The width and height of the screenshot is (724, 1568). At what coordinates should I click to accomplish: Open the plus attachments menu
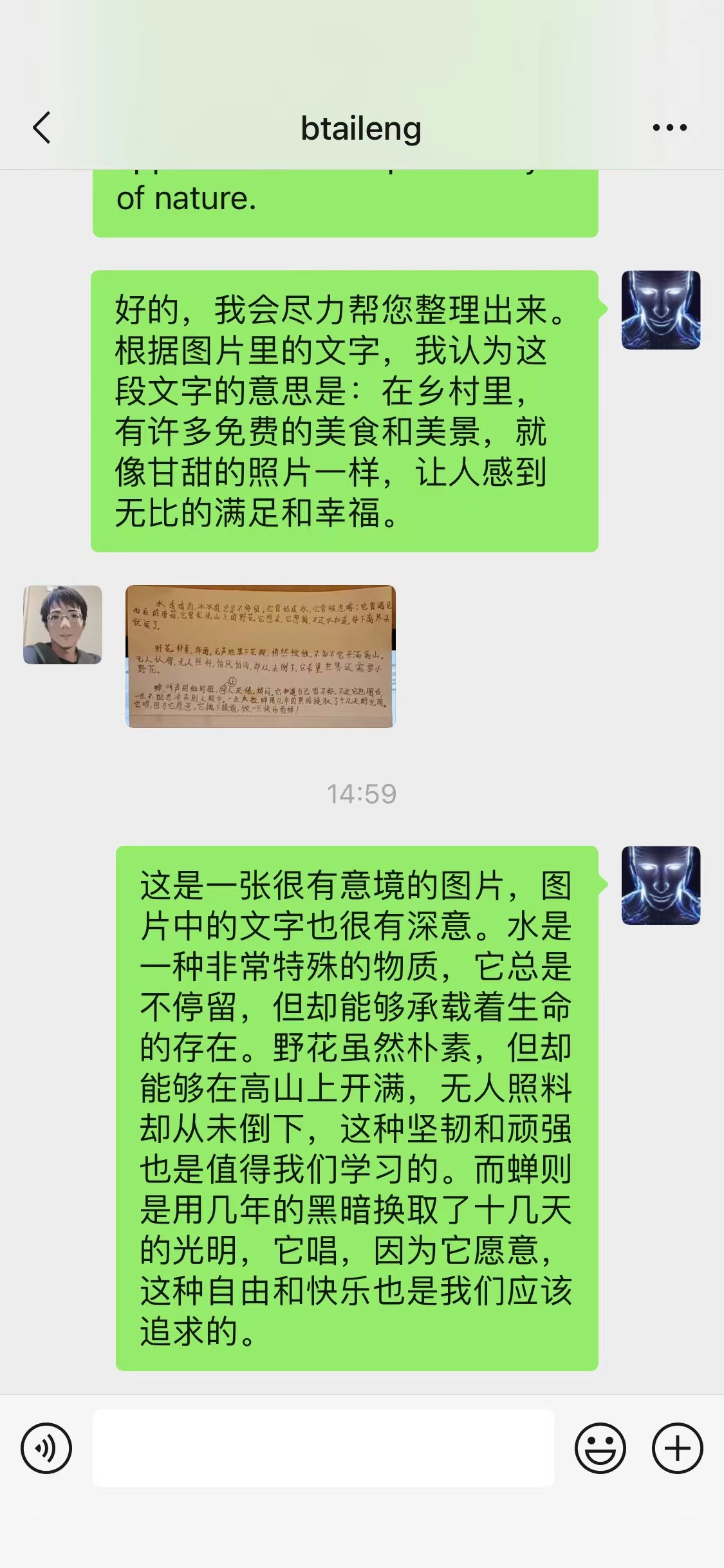point(677,1448)
